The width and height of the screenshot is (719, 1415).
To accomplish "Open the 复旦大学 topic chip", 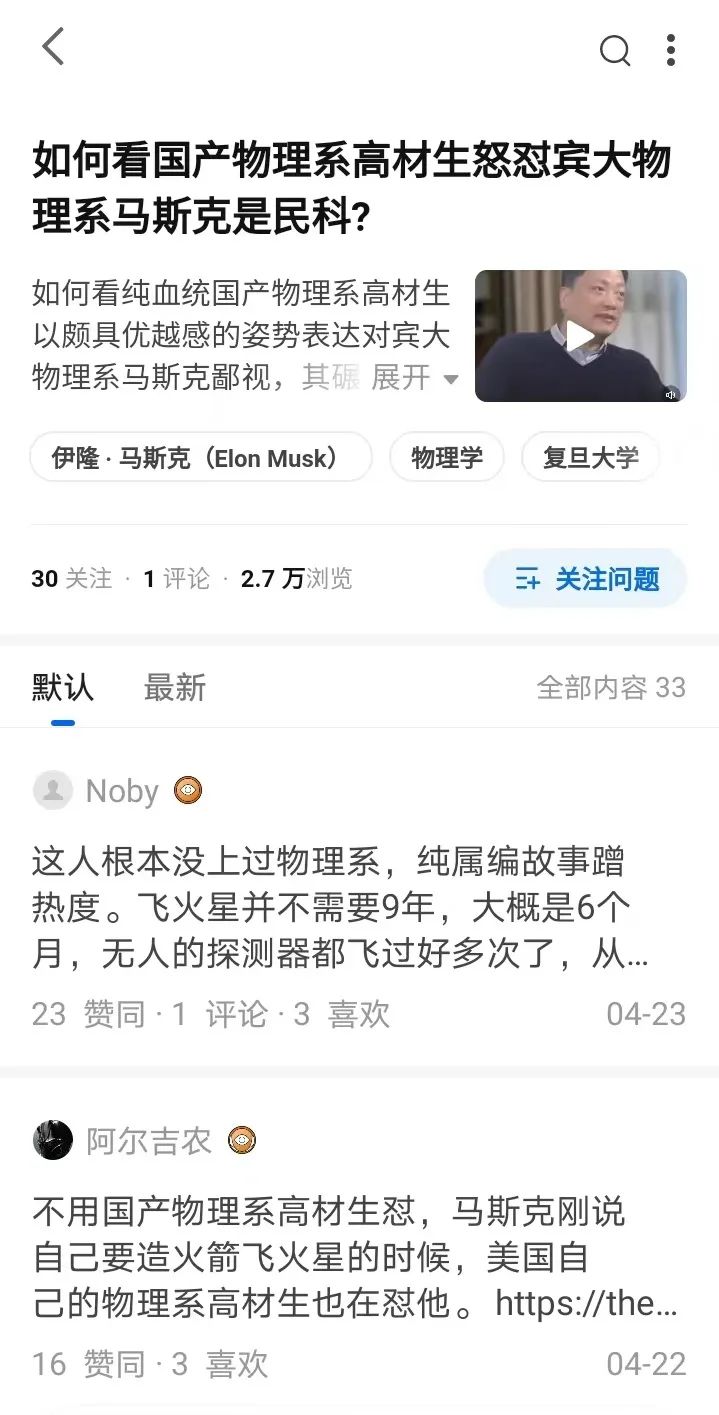I will (x=590, y=458).
